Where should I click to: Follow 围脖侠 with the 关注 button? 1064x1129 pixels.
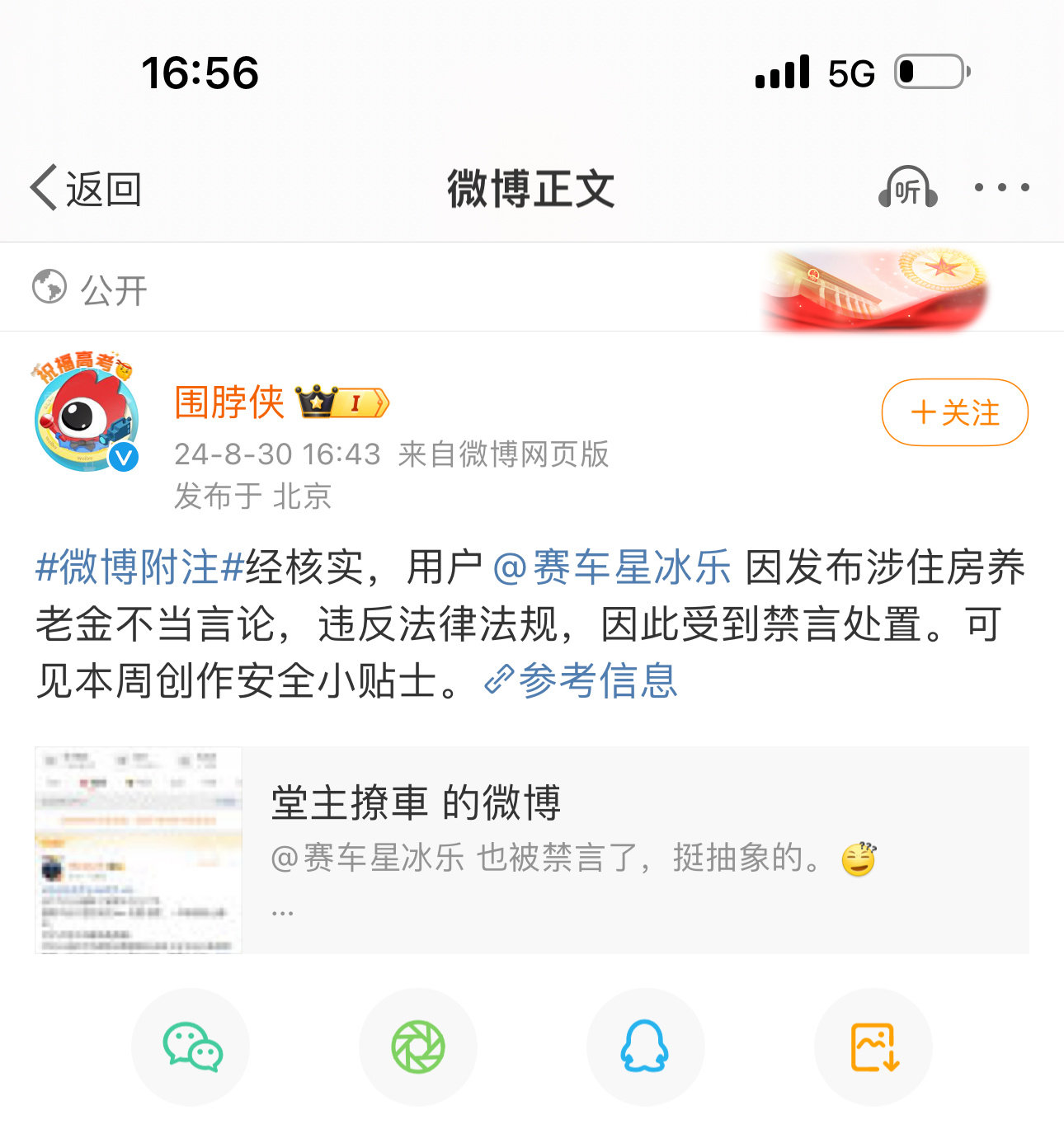[954, 412]
